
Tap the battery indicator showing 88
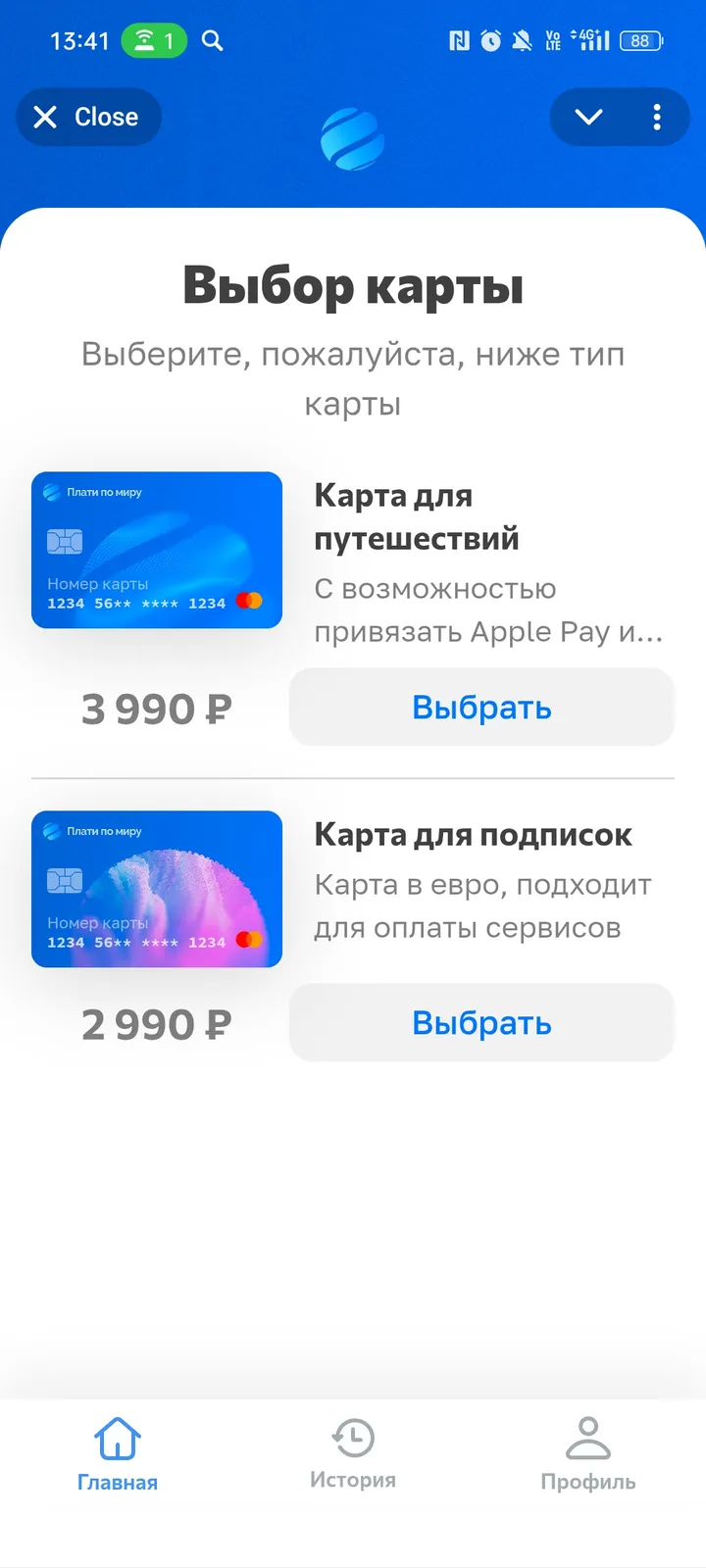click(641, 39)
